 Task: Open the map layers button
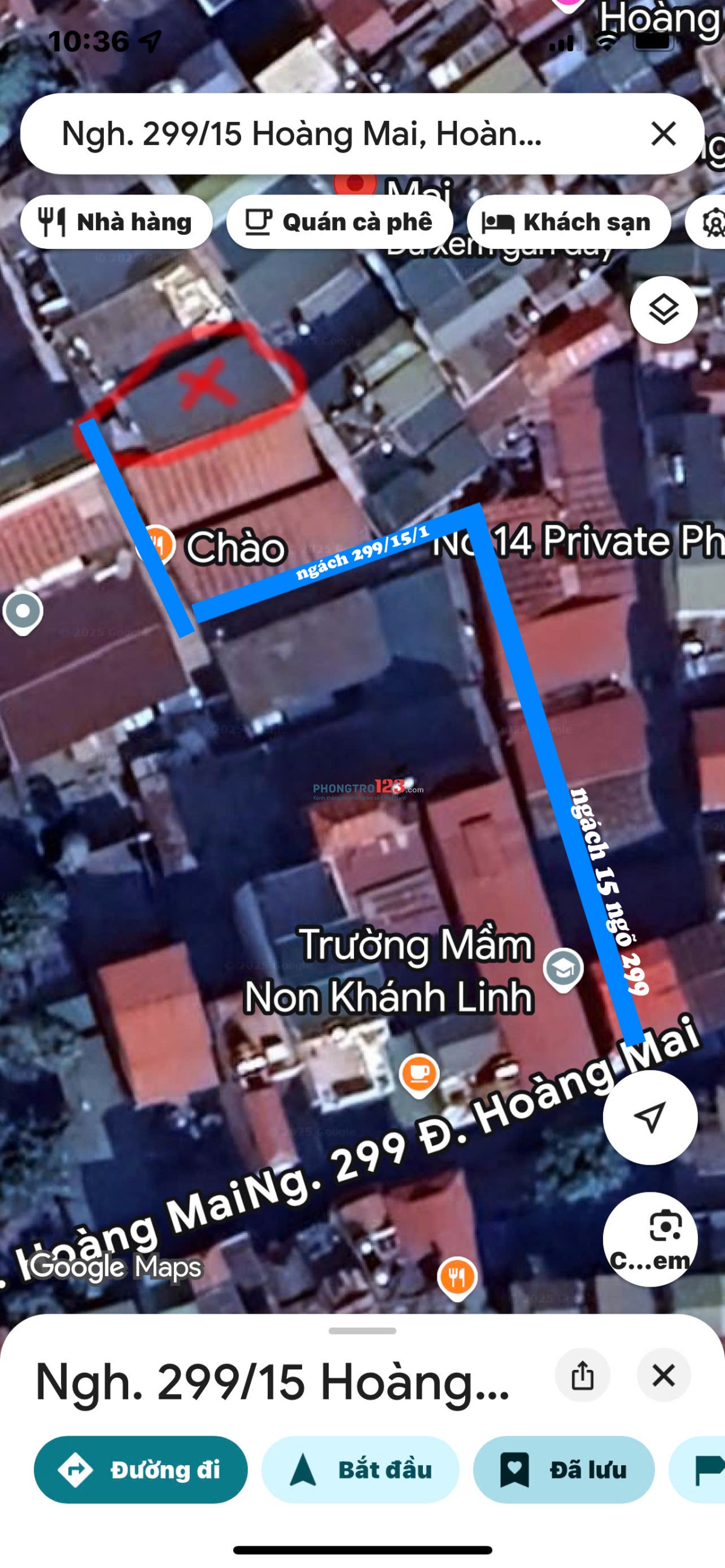click(x=663, y=310)
